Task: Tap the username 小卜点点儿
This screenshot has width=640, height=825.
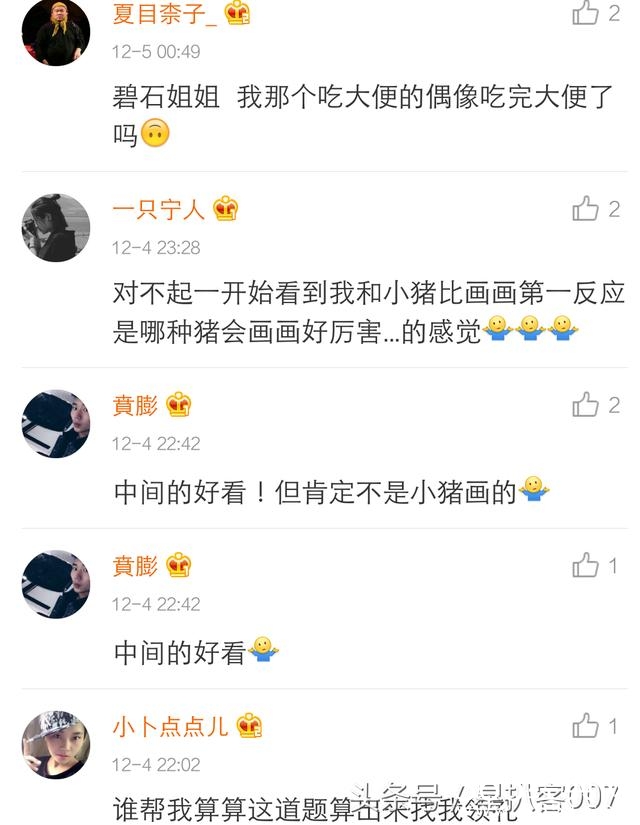Action: [x=170, y=726]
